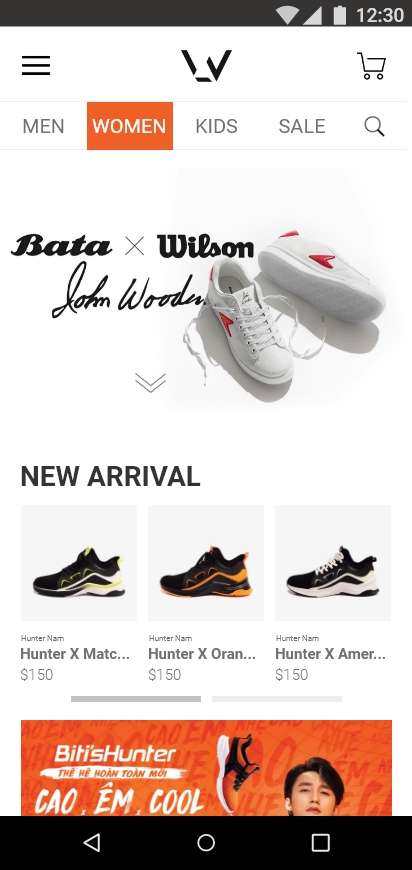
Task: Open the Hunter X Amer... product
Action: point(333,594)
